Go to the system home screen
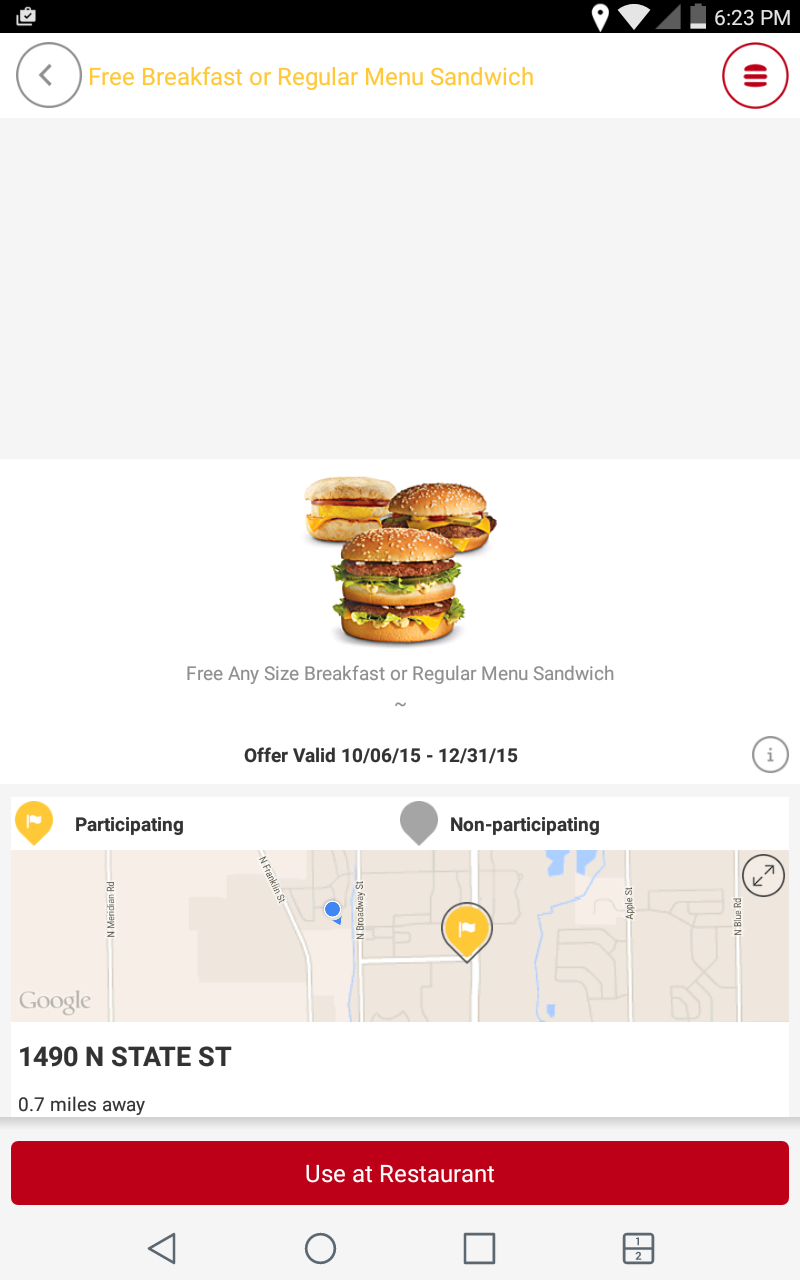 coord(320,1248)
